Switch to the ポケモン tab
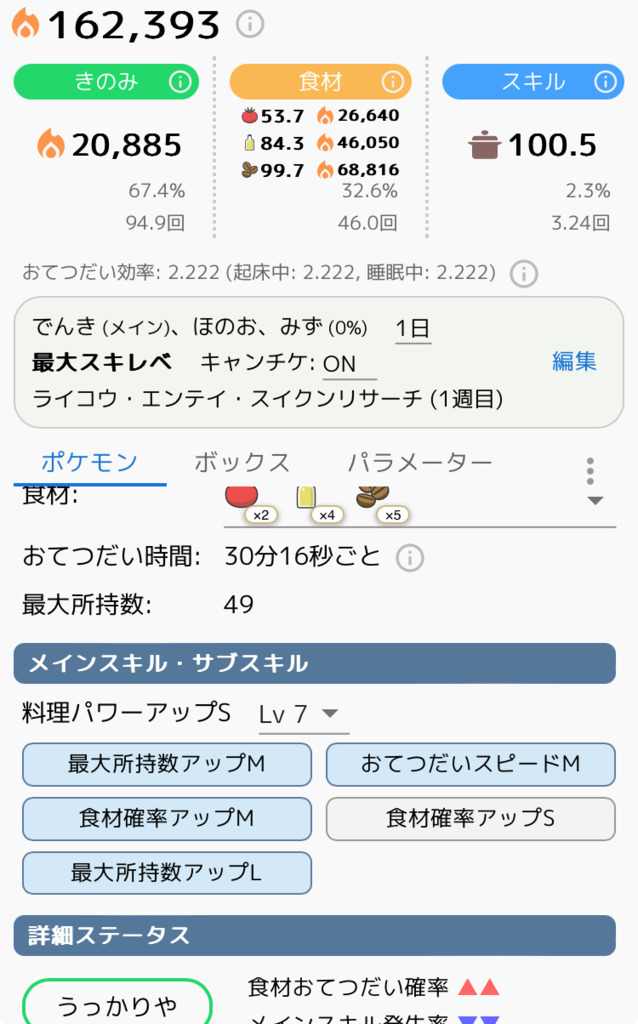Screen dimensions: 638x1024 (x=89, y=462)
